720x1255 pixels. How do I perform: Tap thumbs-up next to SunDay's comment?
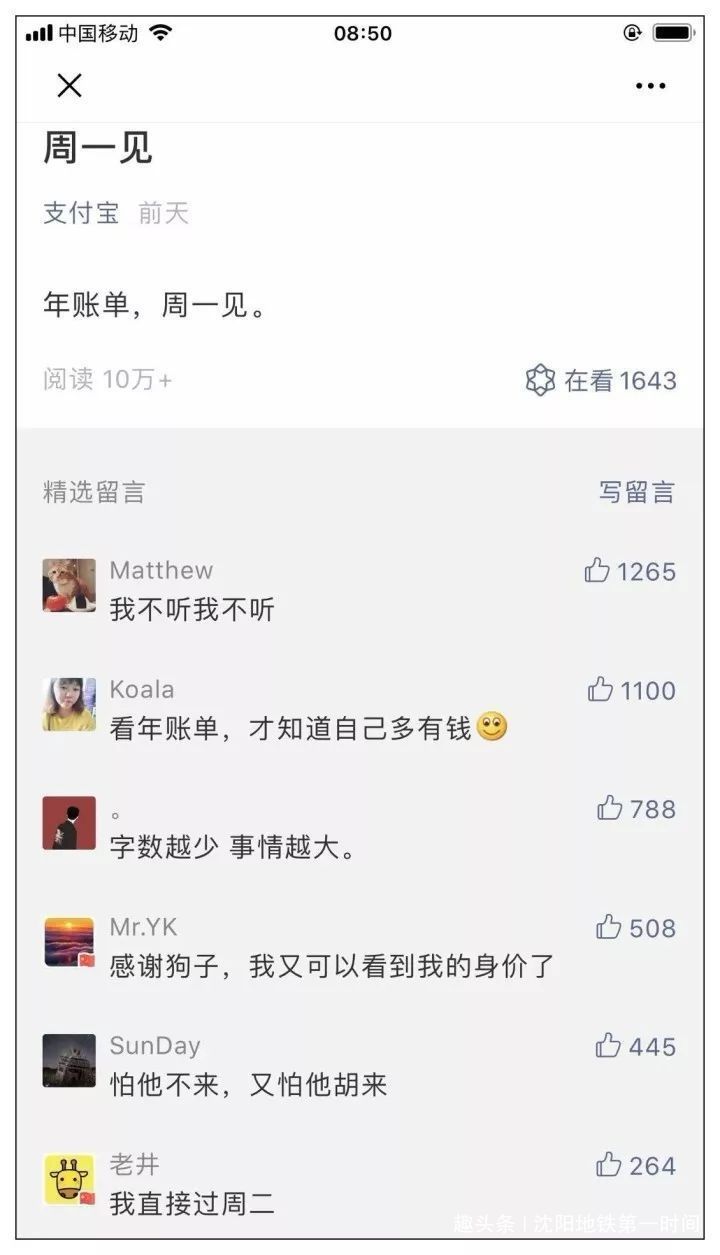pyautogui.click(x=608, y=1047)
